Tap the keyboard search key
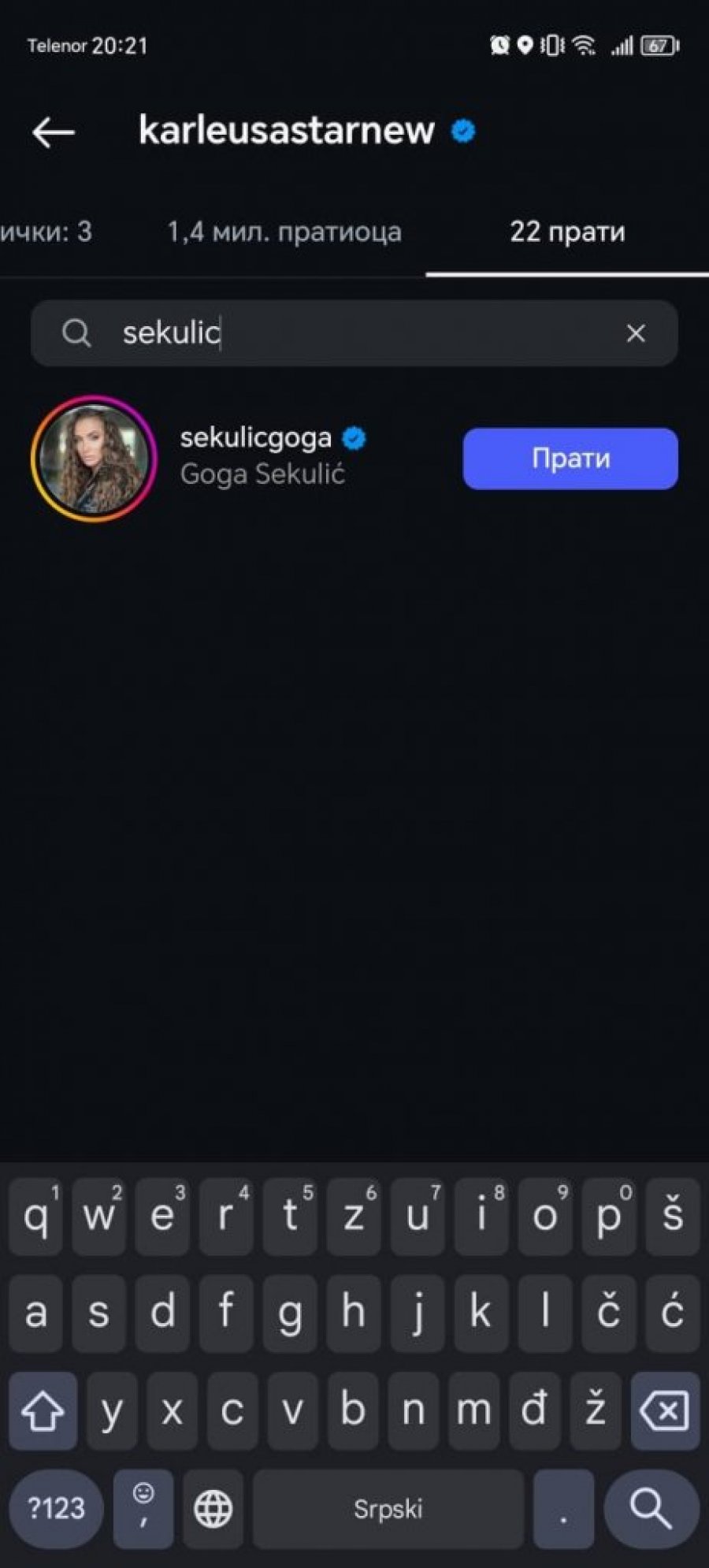This screenshot has width=709, height=1568. coord(651,1508)
